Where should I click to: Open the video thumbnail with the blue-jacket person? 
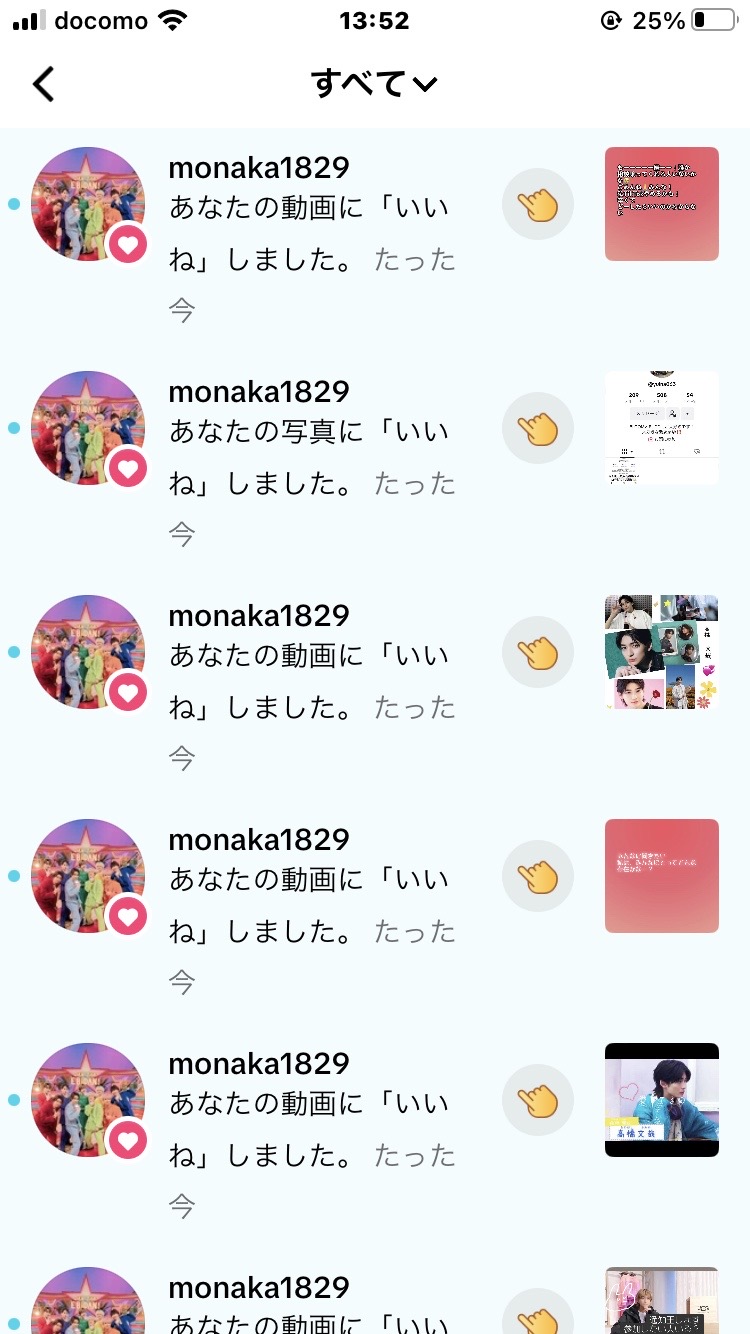[661, 1100]
